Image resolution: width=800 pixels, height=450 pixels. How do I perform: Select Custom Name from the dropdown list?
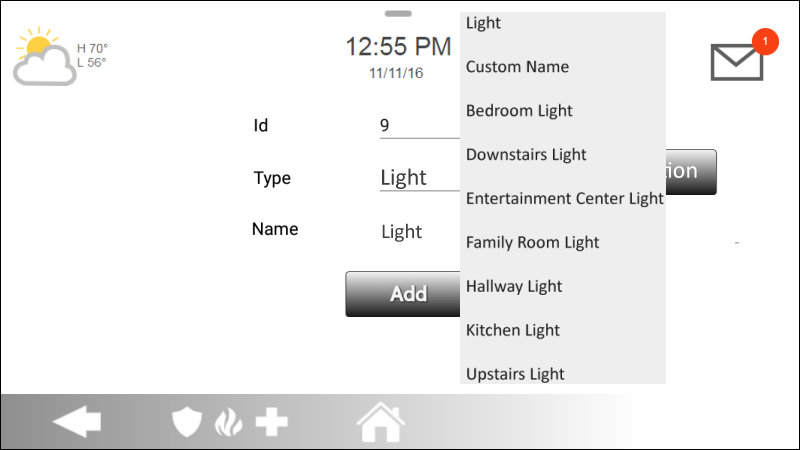[x=517, y=67]
